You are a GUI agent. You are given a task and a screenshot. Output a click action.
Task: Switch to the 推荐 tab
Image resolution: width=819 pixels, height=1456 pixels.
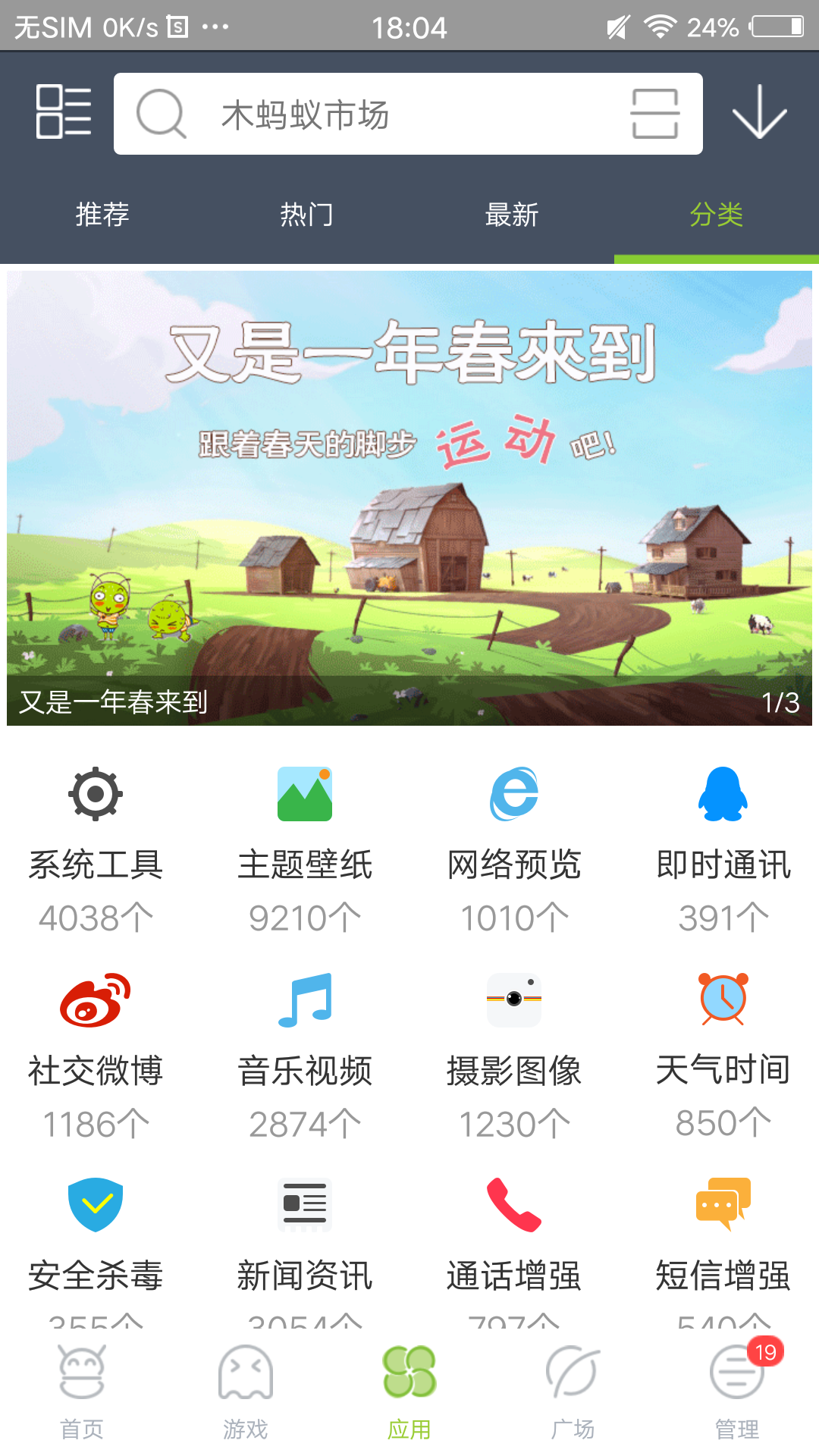pyautogui.click(x=102, y=215)
